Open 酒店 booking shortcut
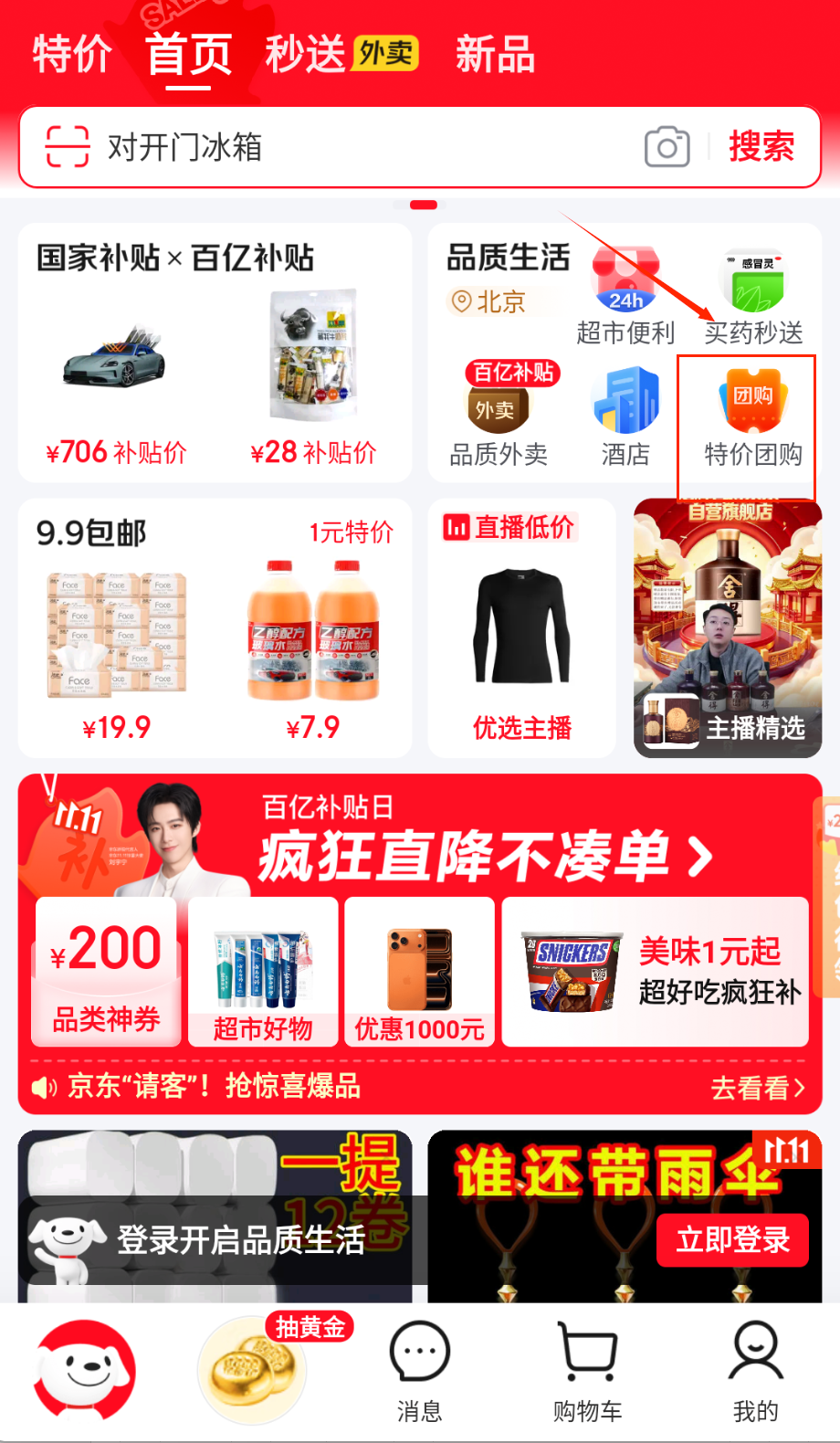 click(625, 416)
